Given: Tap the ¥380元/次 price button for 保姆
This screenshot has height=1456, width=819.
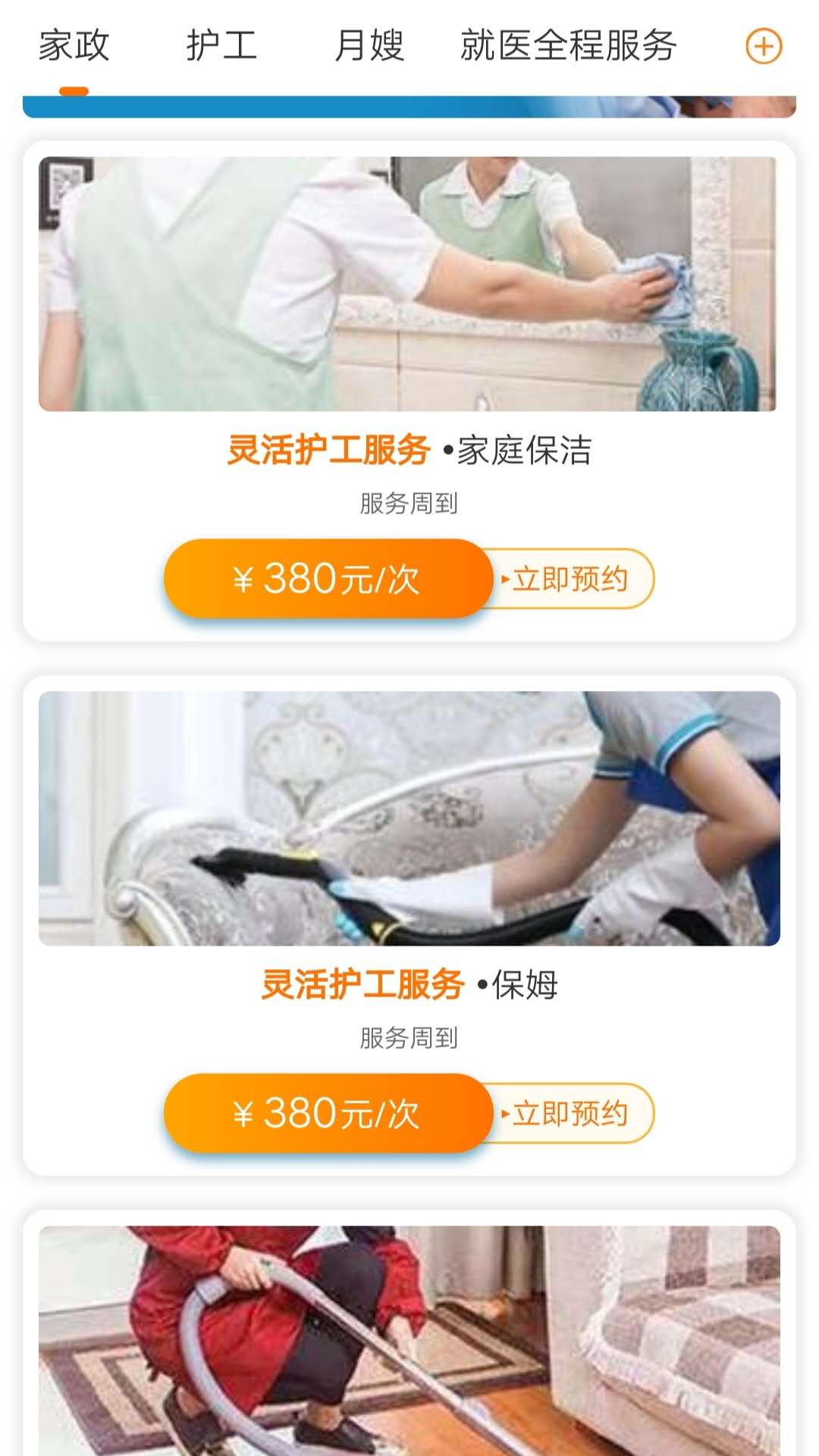Looking at the screenshot, I should pyautogui.click(x=327, y=1114).
